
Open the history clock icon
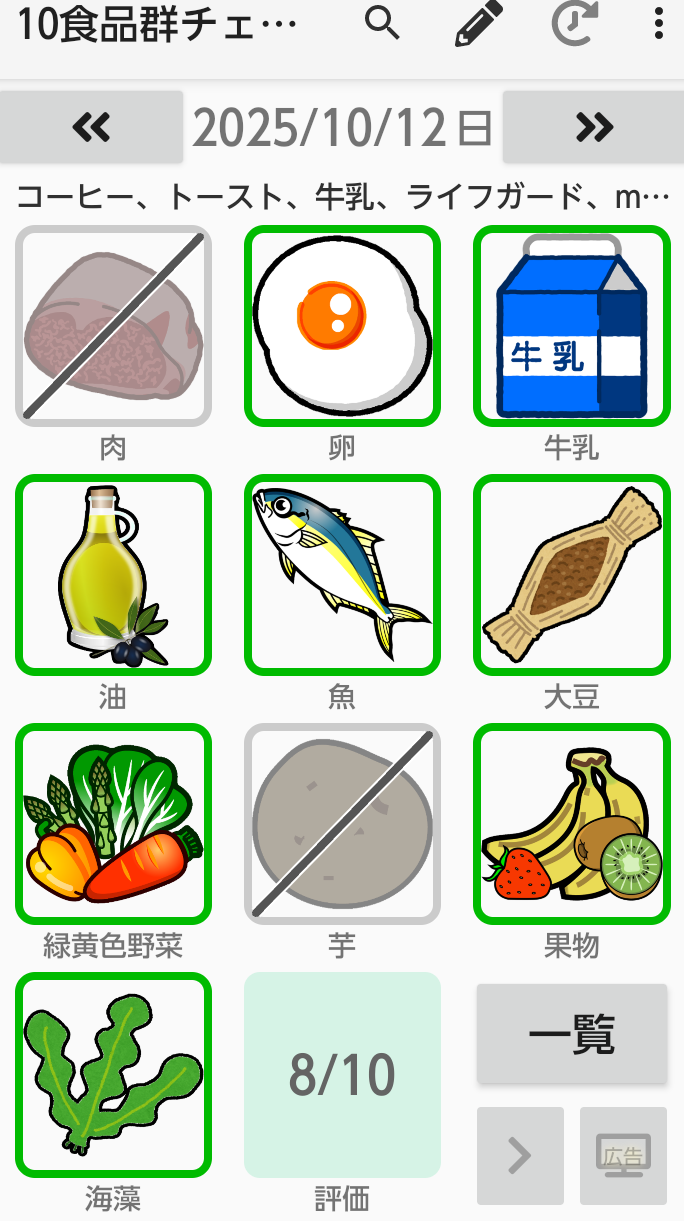click(574, 25)
